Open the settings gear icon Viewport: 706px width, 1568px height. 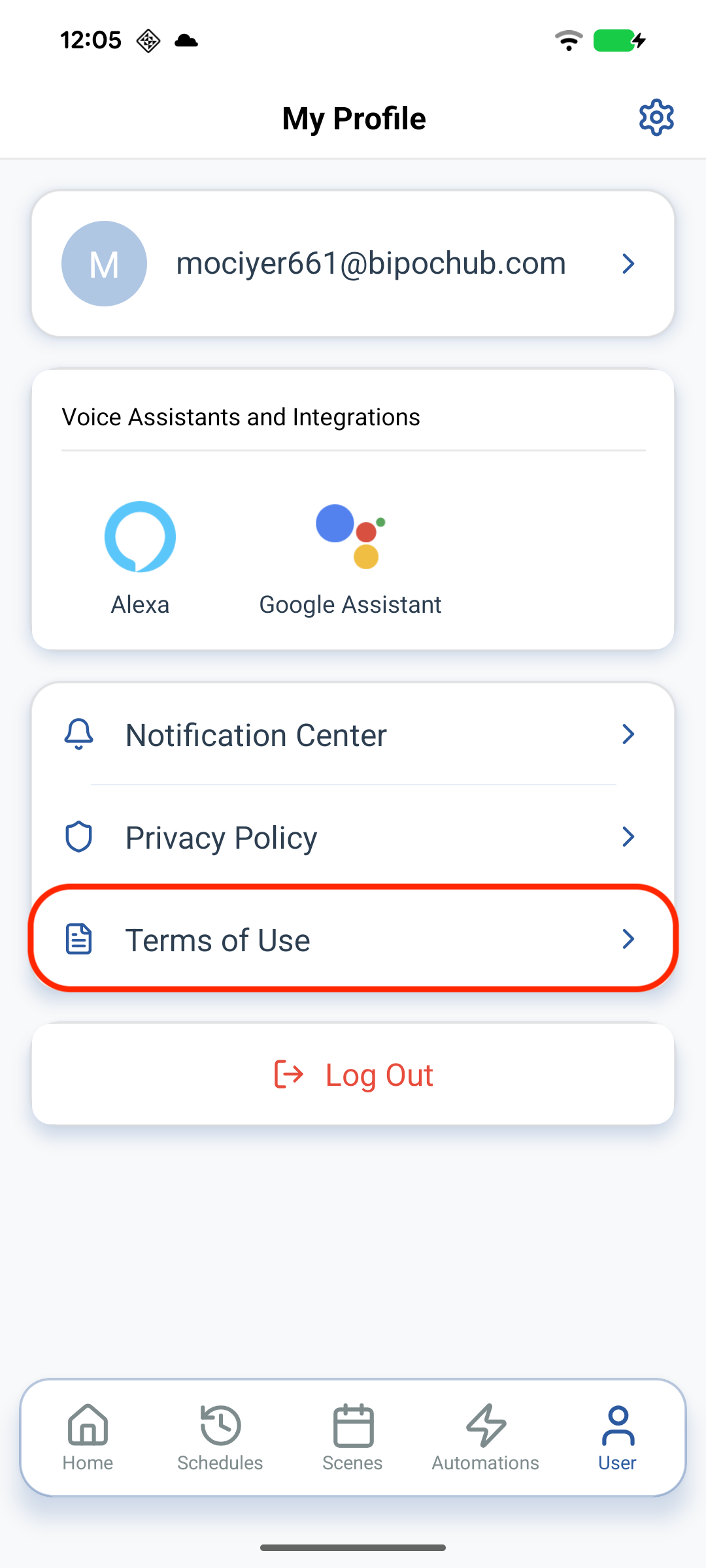tap(656, 118)
